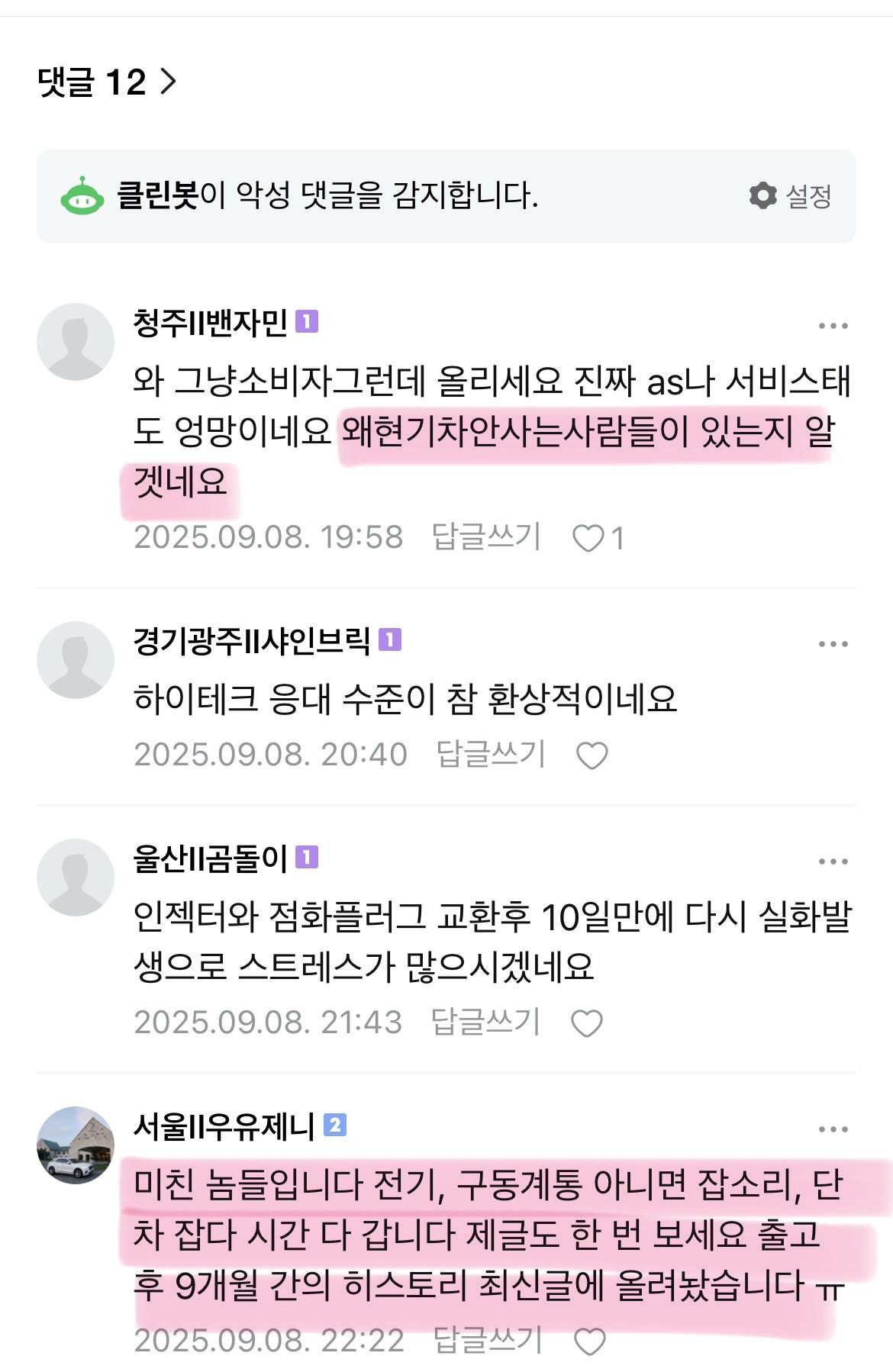Reply to 울산II곰돌이's comment via 답글쓰기
Screen dimensions: 893x1372
[x=485, y=1022]
